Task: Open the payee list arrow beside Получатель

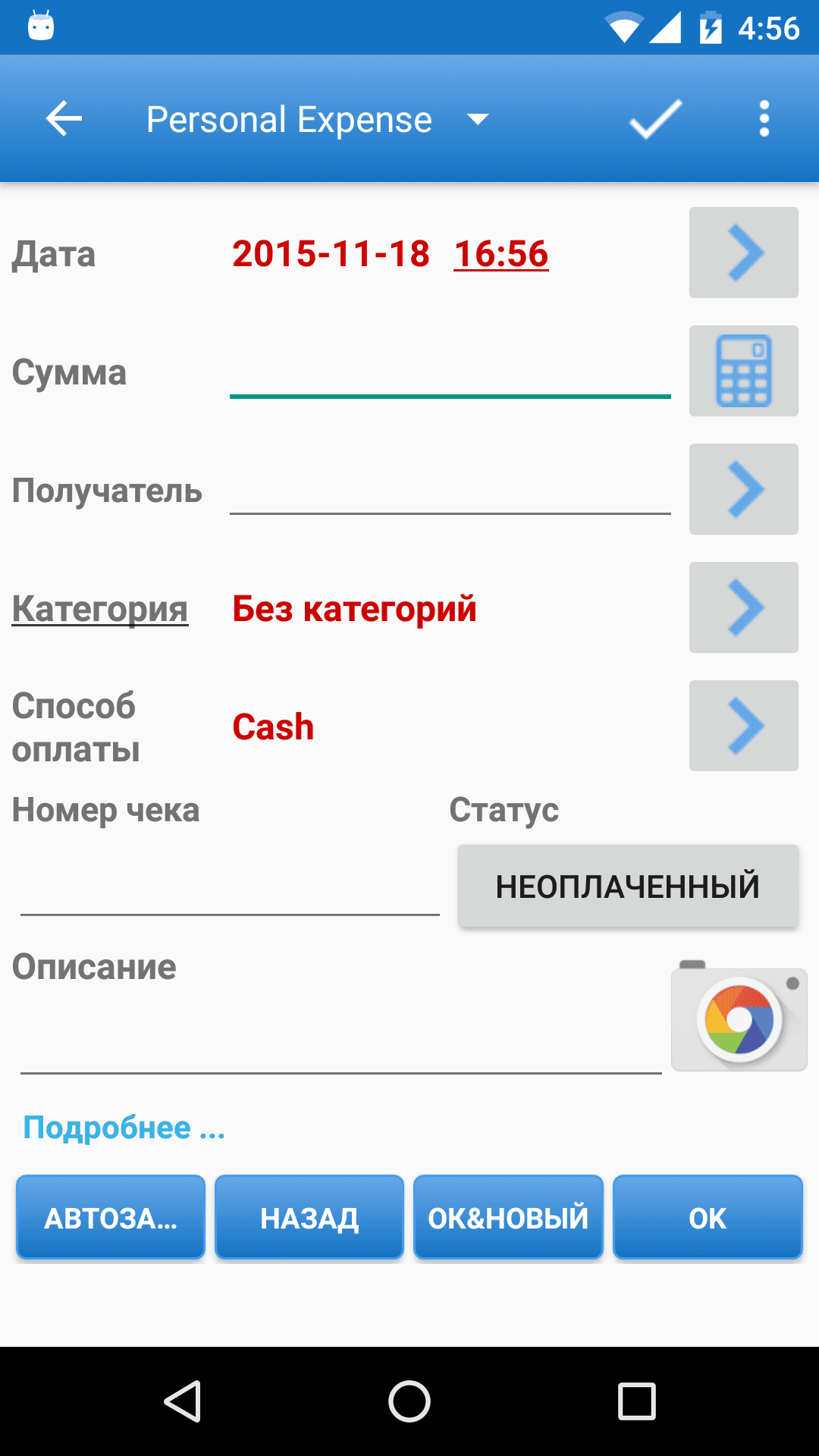Action: pyautogui.click(x=743, y=489)
